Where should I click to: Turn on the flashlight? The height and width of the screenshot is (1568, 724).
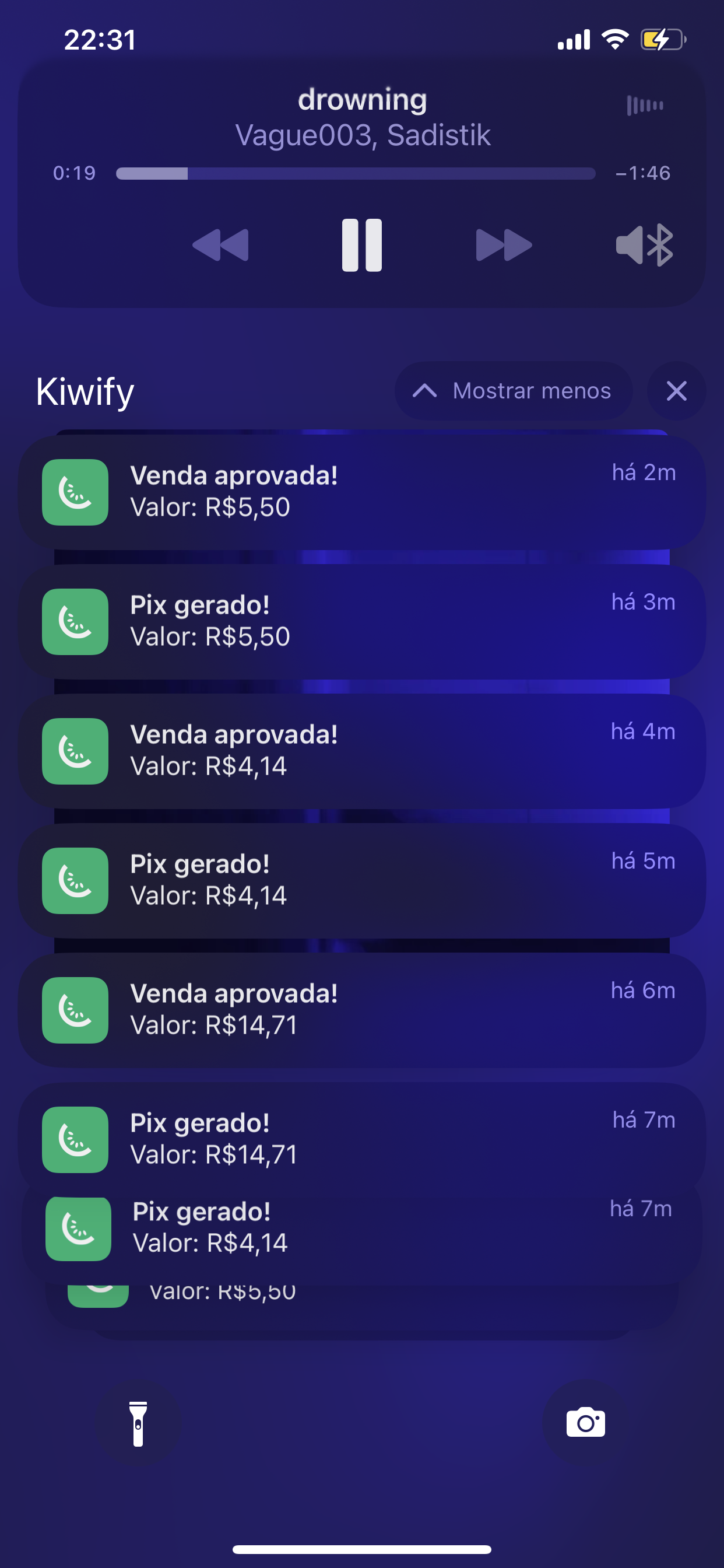[x=138, y=1424]
